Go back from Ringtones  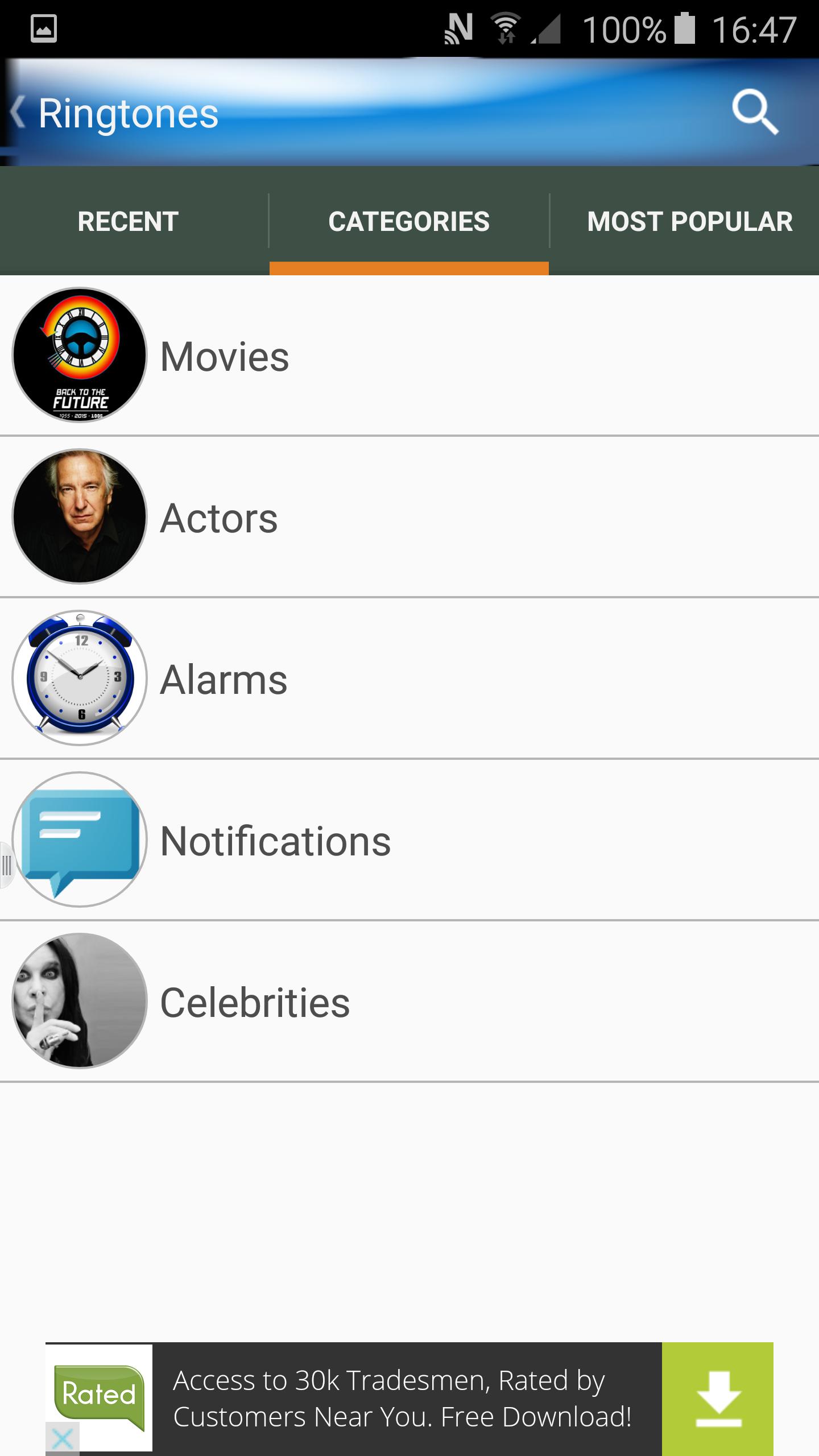pos(18,112)
